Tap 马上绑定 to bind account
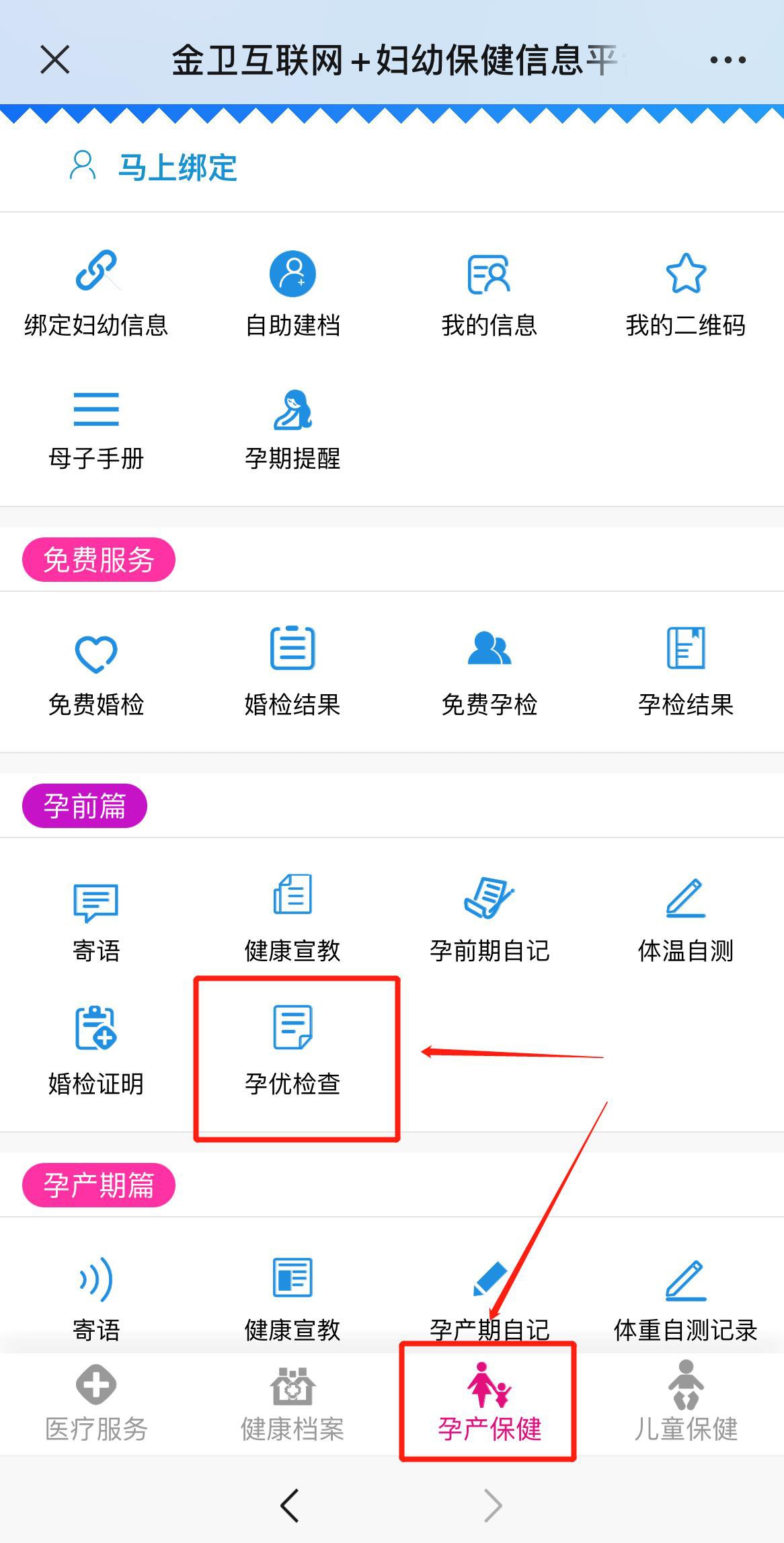Image resolution: width=784 pixels, height=1543 pixels. pos(176,167)
